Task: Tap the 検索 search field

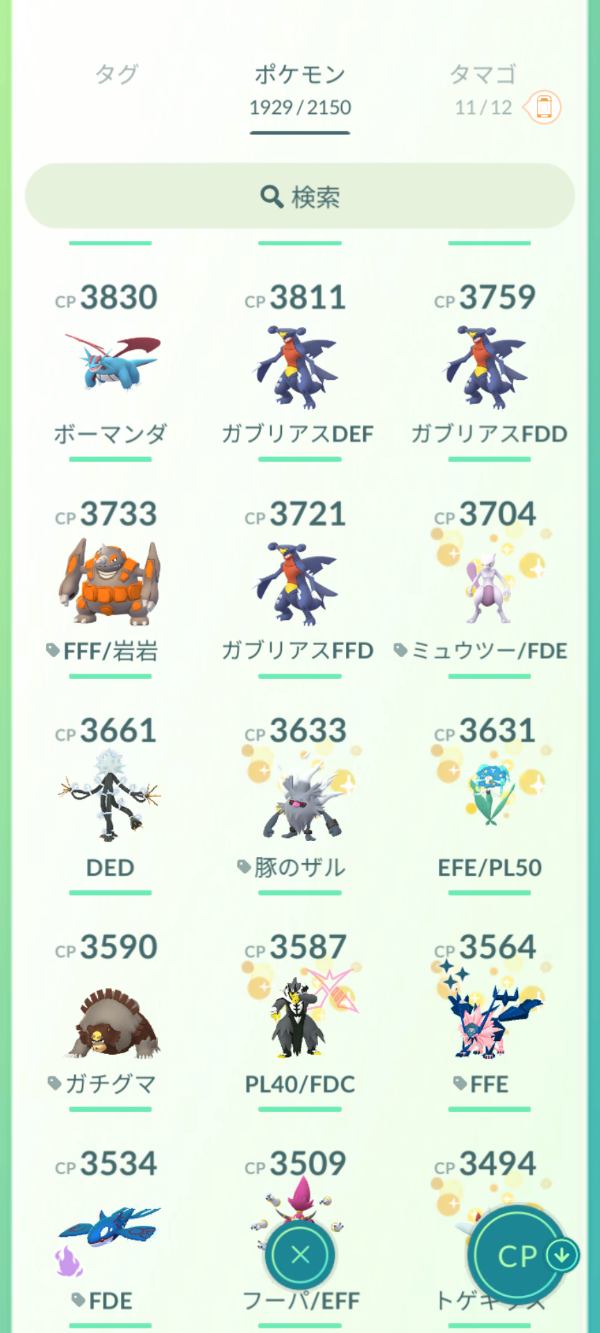Action: (x=300, y=196)
